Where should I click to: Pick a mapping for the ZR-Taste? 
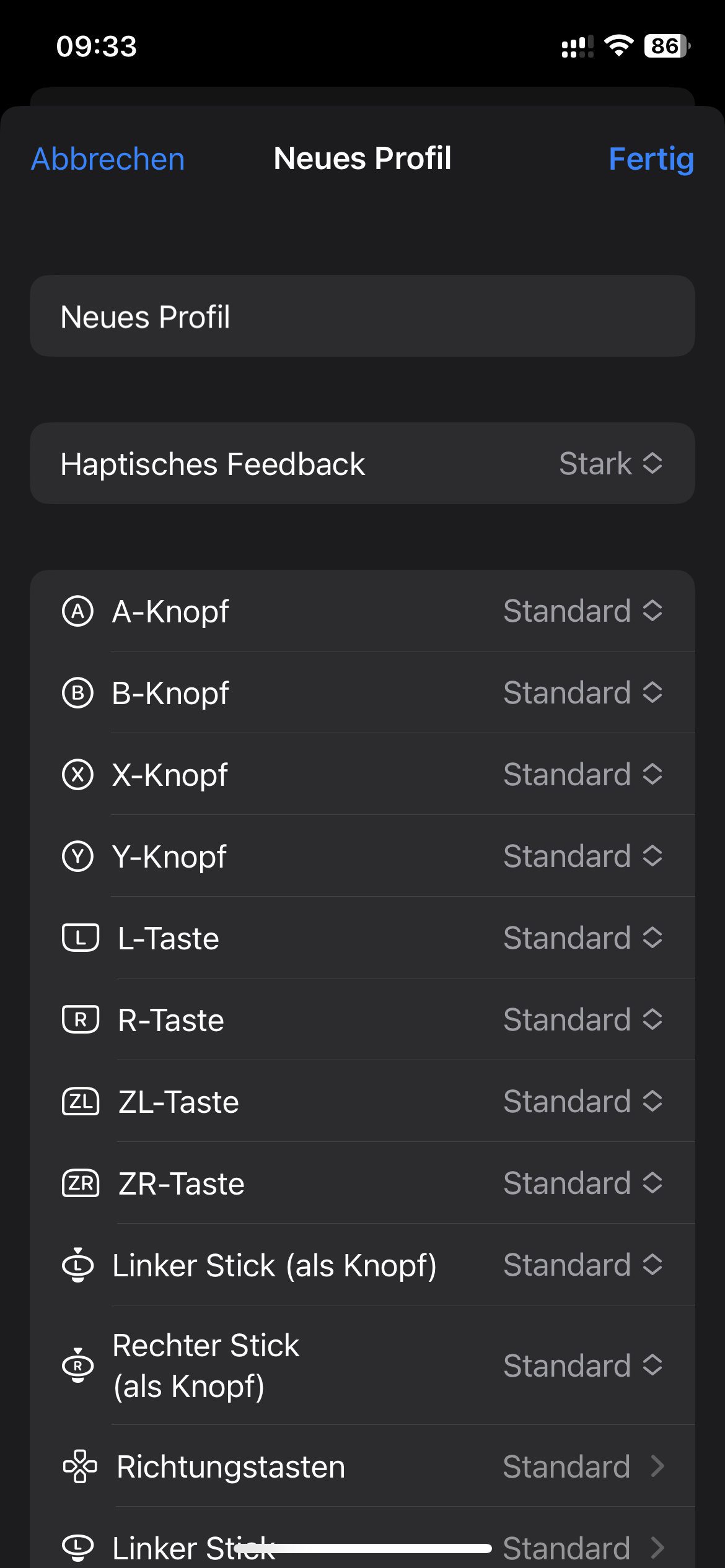click(362, 1183)
